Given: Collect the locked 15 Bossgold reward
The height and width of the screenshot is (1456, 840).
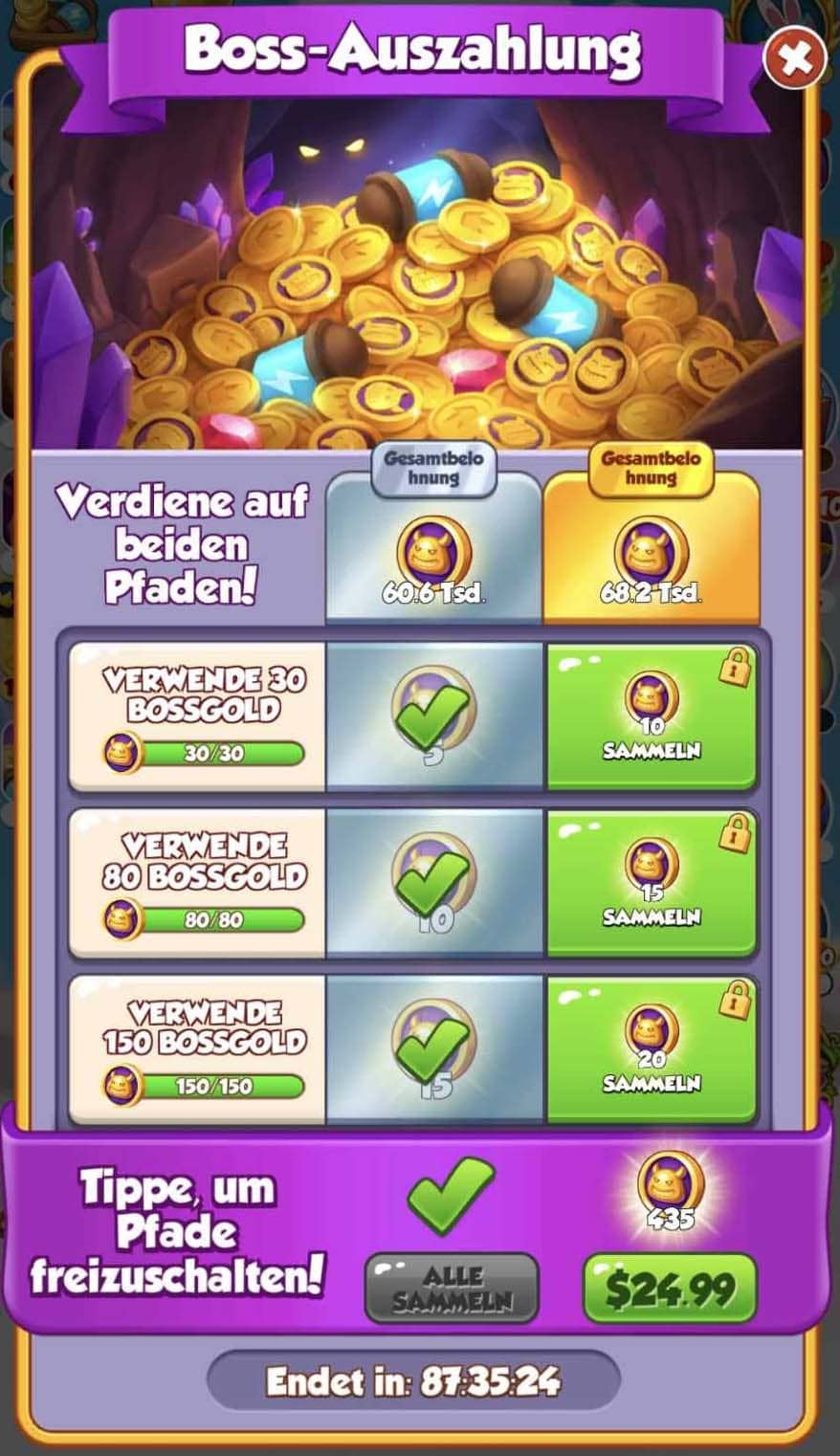Looking at the screenshot, I should tap(652, 883).
